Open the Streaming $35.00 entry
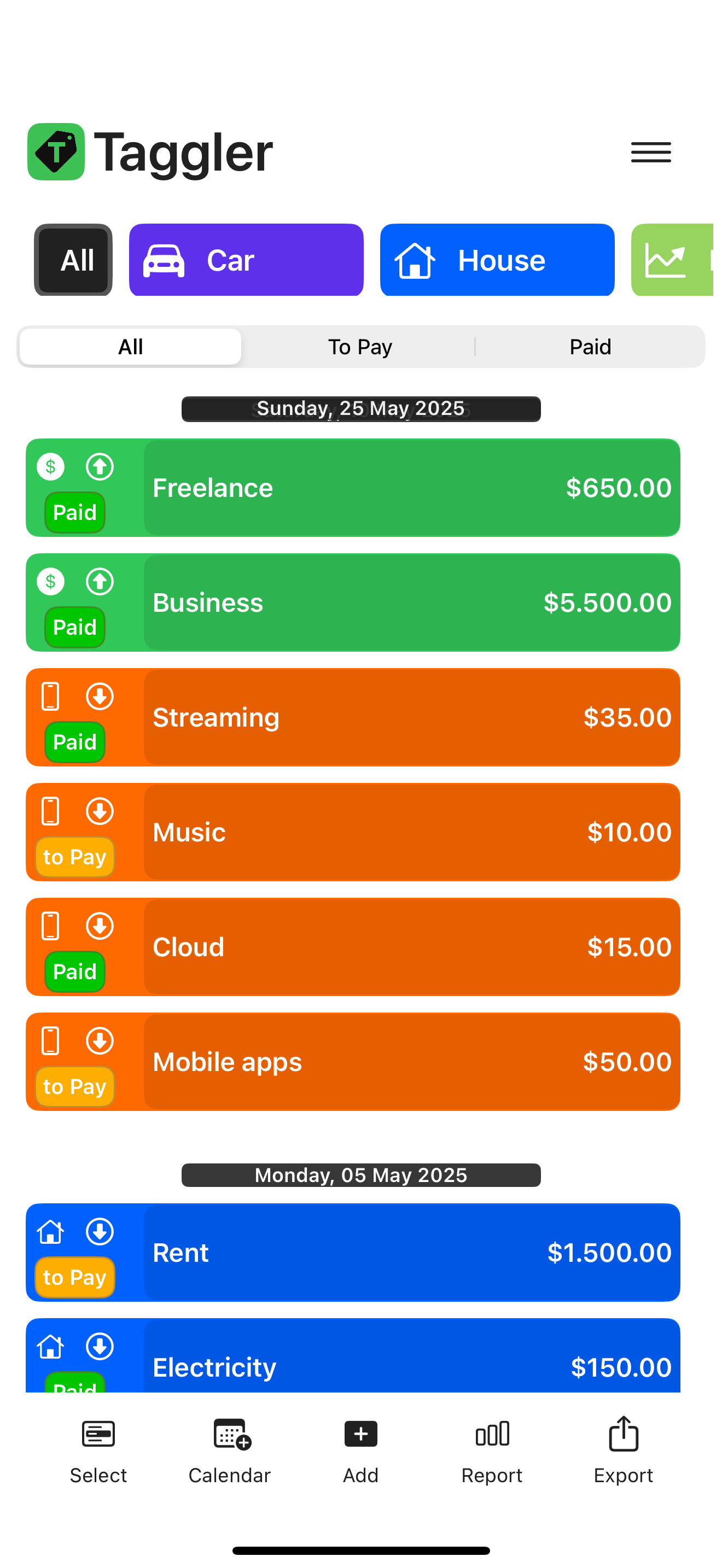The height and width of the screenshot is (1568, 722). 411,717
